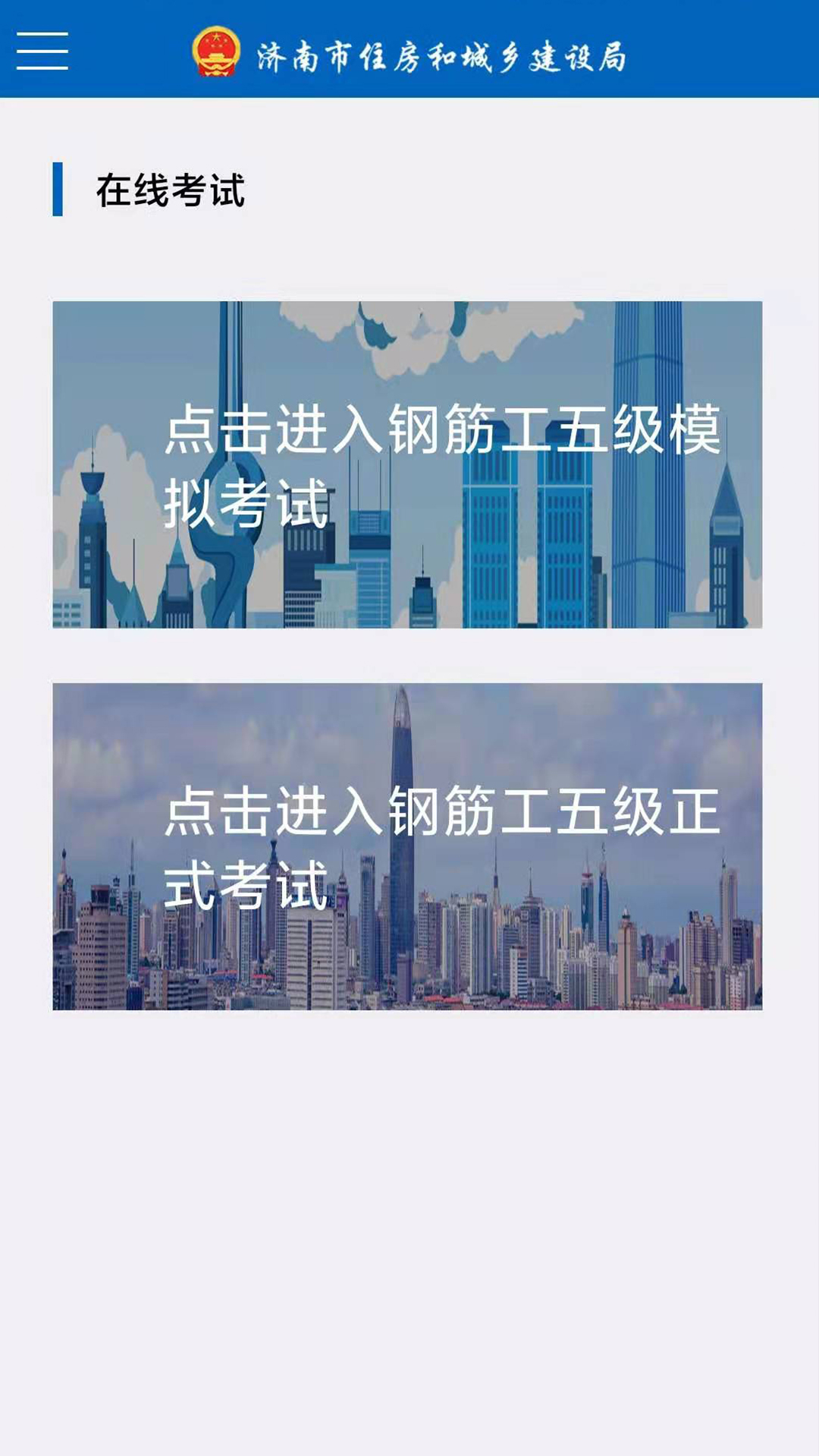This screenshot has width=819, height=1456.
Task: Enter the 钢筋工五级模拟考试 mock exam
Action: click(407, 464)
